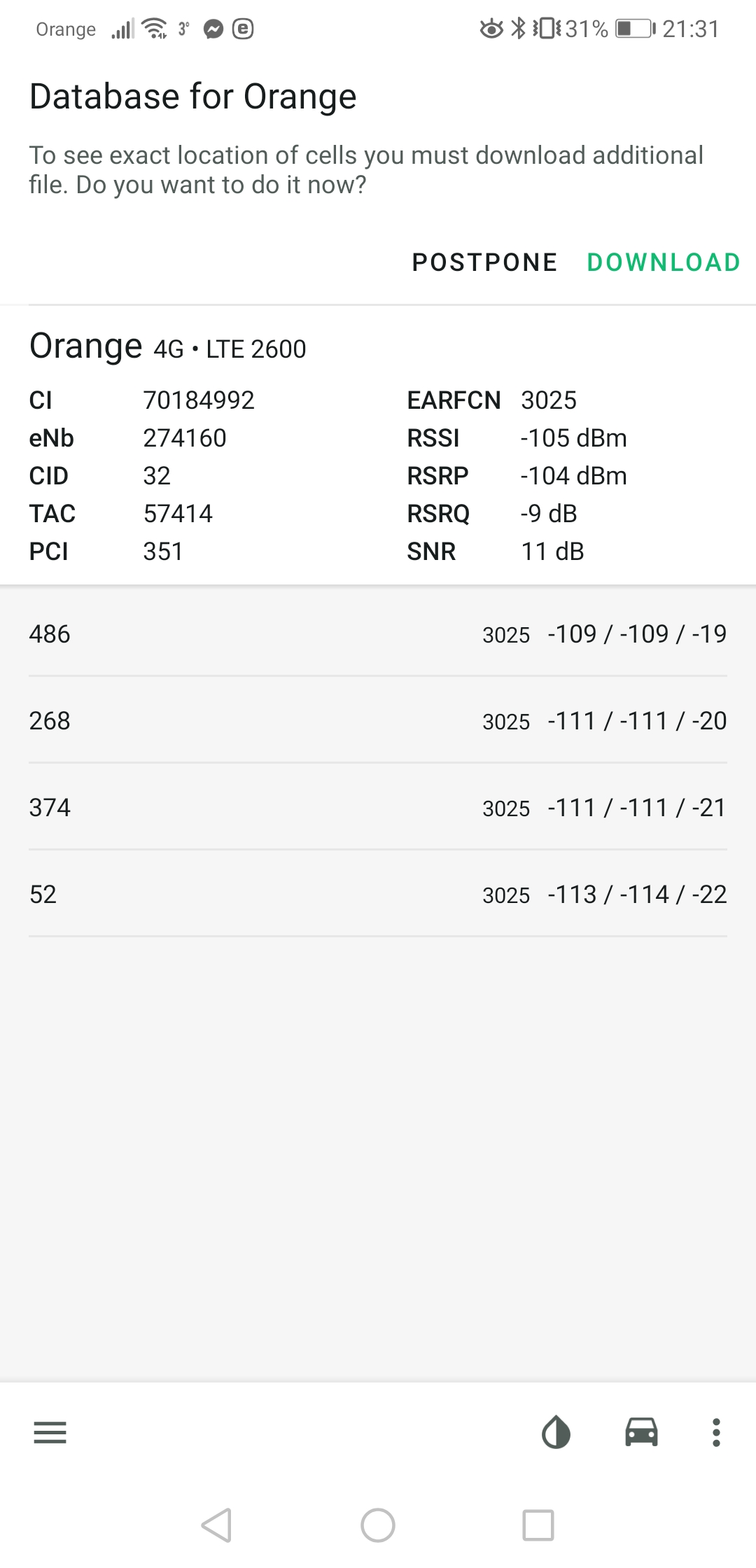Open the three-dot overflow menu
This screenshot has height=1568, width=756.
coord(715,1432)
